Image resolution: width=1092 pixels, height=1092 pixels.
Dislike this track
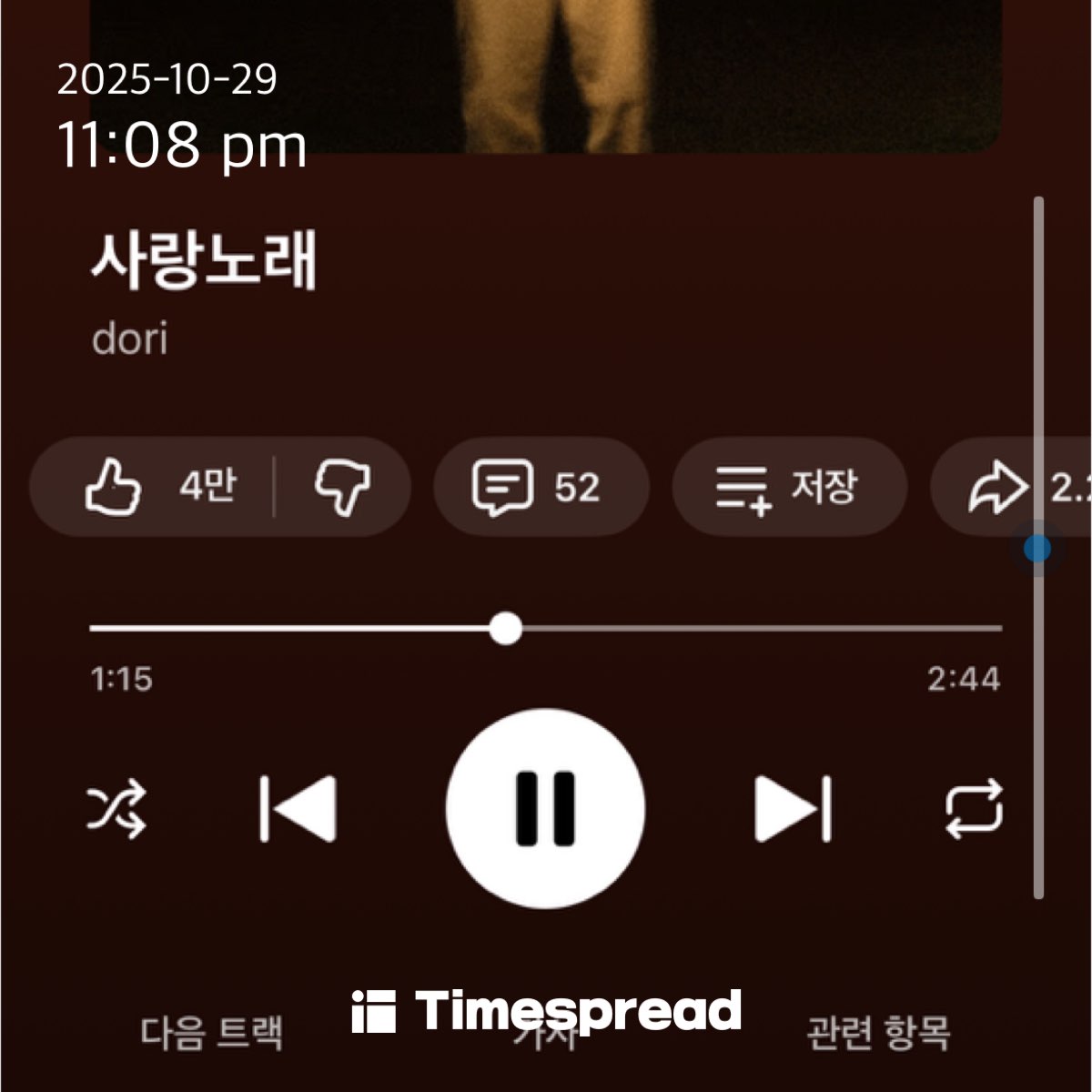[343, 487]
